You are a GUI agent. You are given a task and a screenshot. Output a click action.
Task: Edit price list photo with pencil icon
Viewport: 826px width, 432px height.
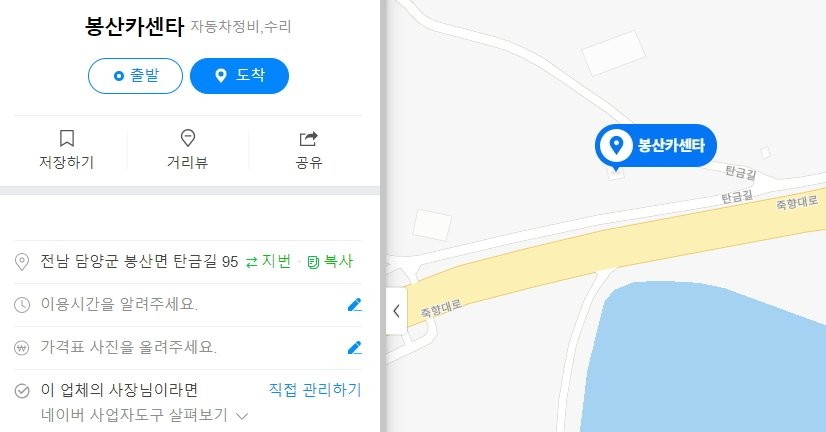354,348
